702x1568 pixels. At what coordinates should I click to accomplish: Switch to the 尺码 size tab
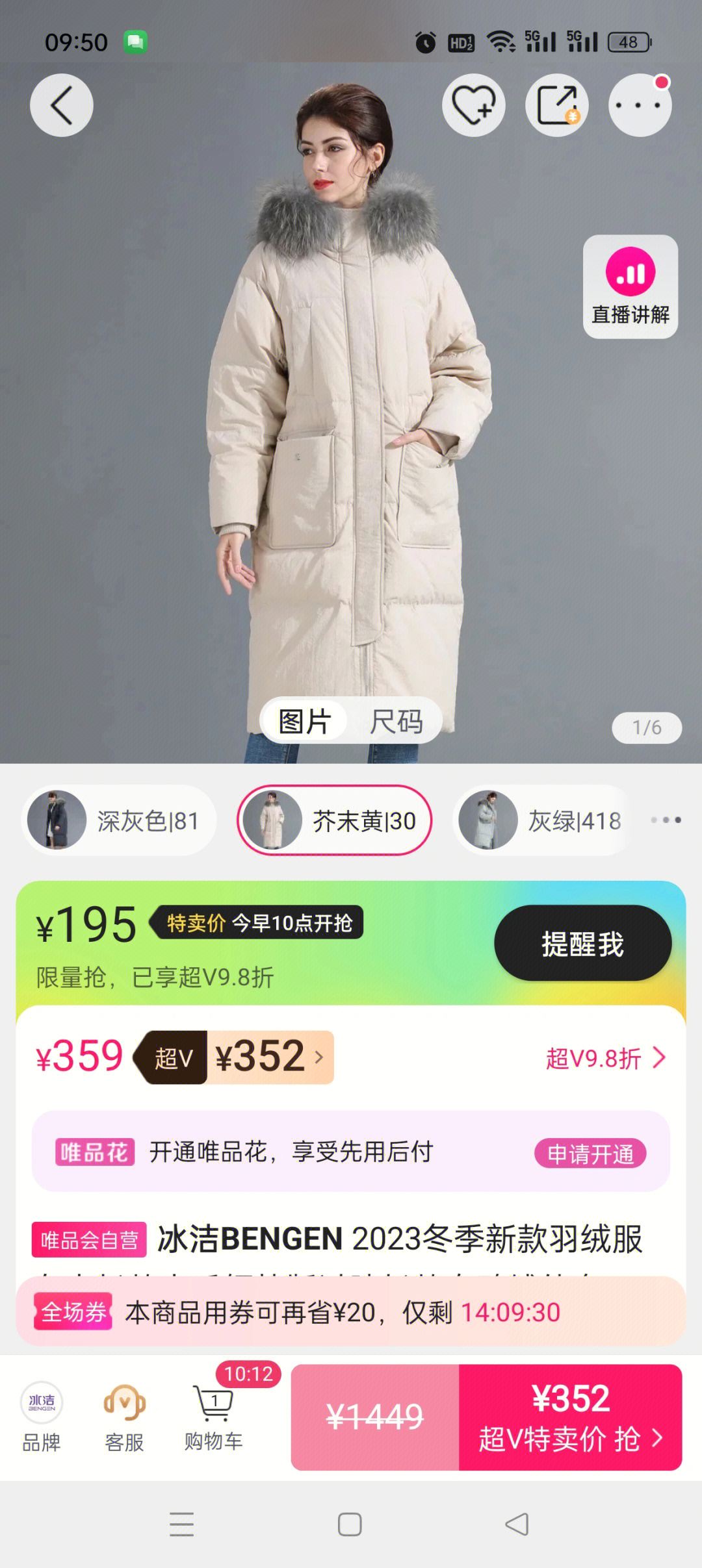coord(396,721)
